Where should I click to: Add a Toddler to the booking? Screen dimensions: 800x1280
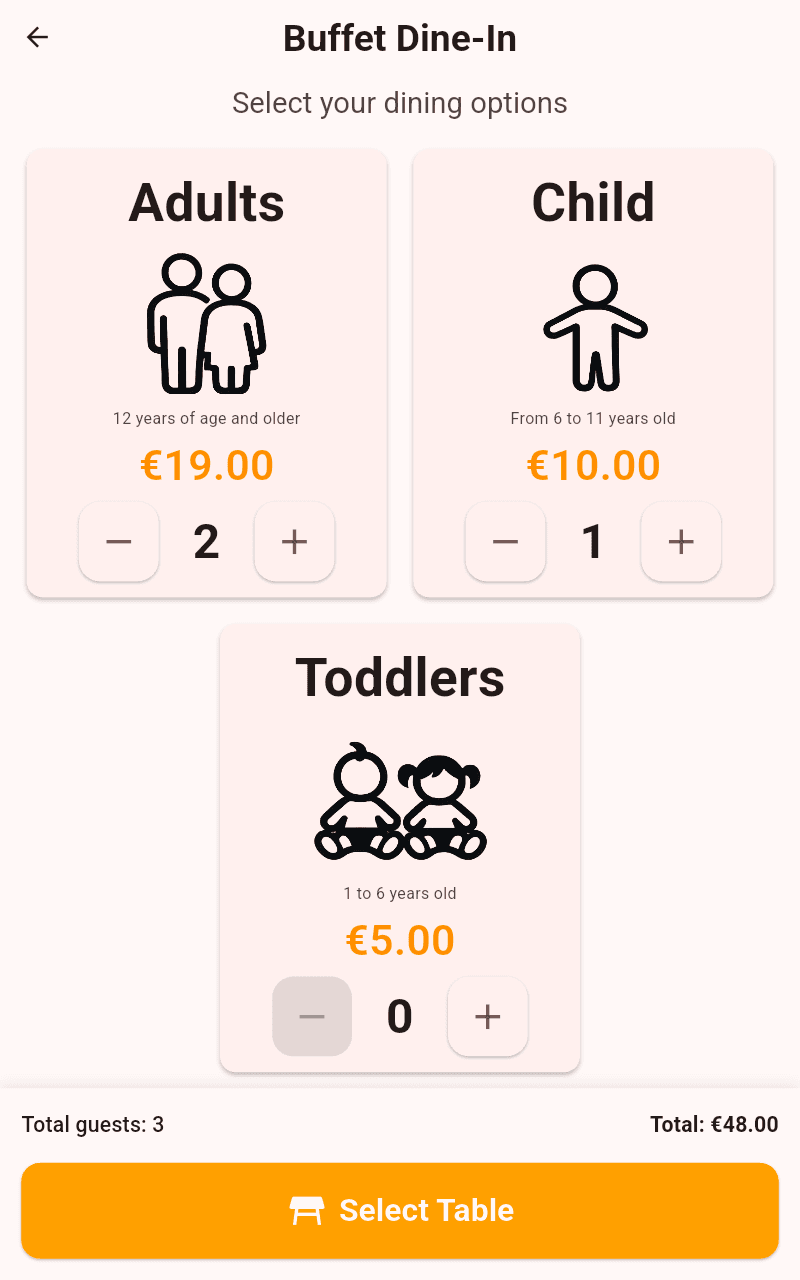(x=487, y=1017)
